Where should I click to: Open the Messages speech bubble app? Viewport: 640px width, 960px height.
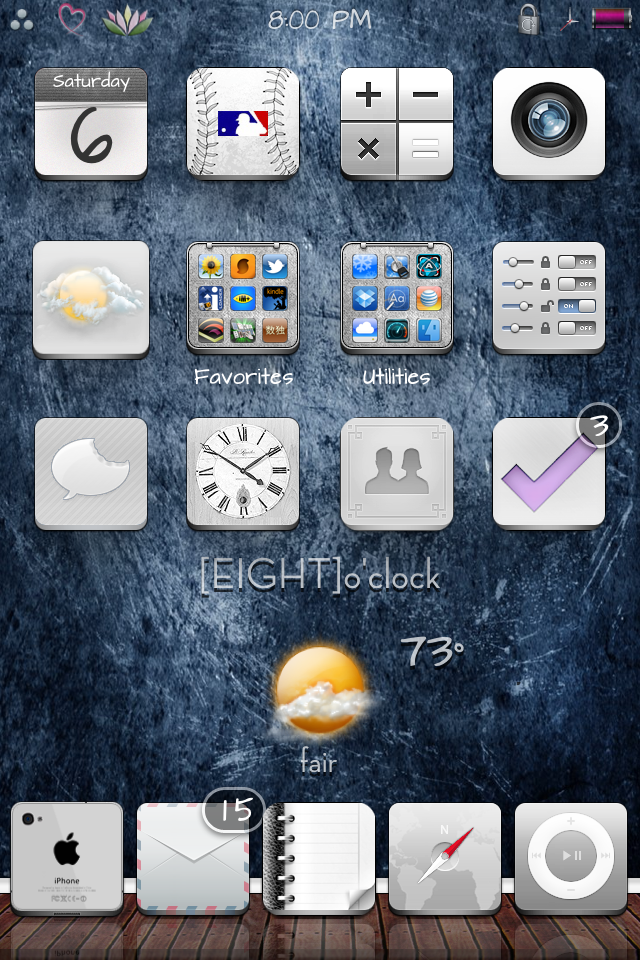[91, 472]
